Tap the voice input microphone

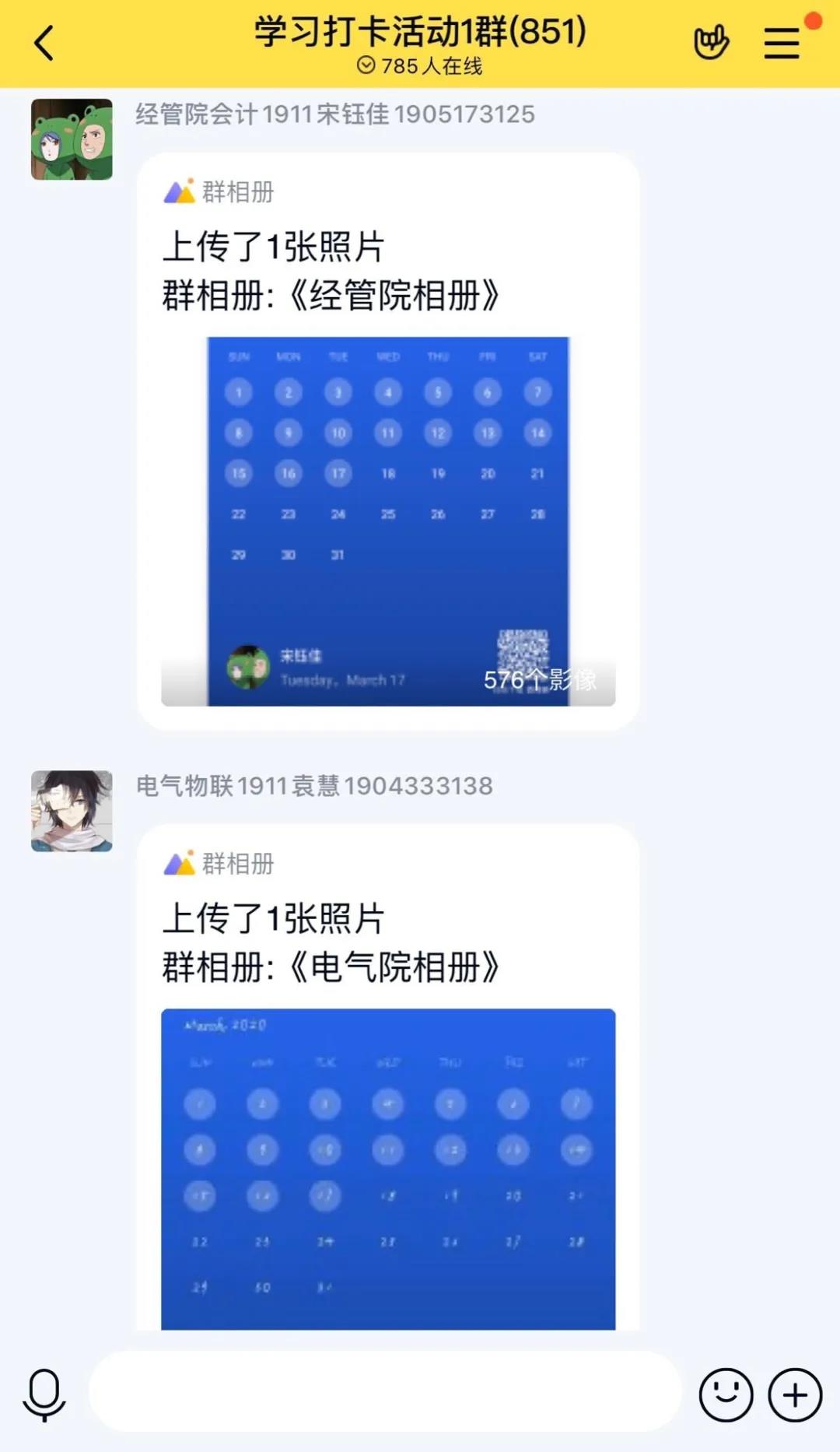pos(44,1394)
